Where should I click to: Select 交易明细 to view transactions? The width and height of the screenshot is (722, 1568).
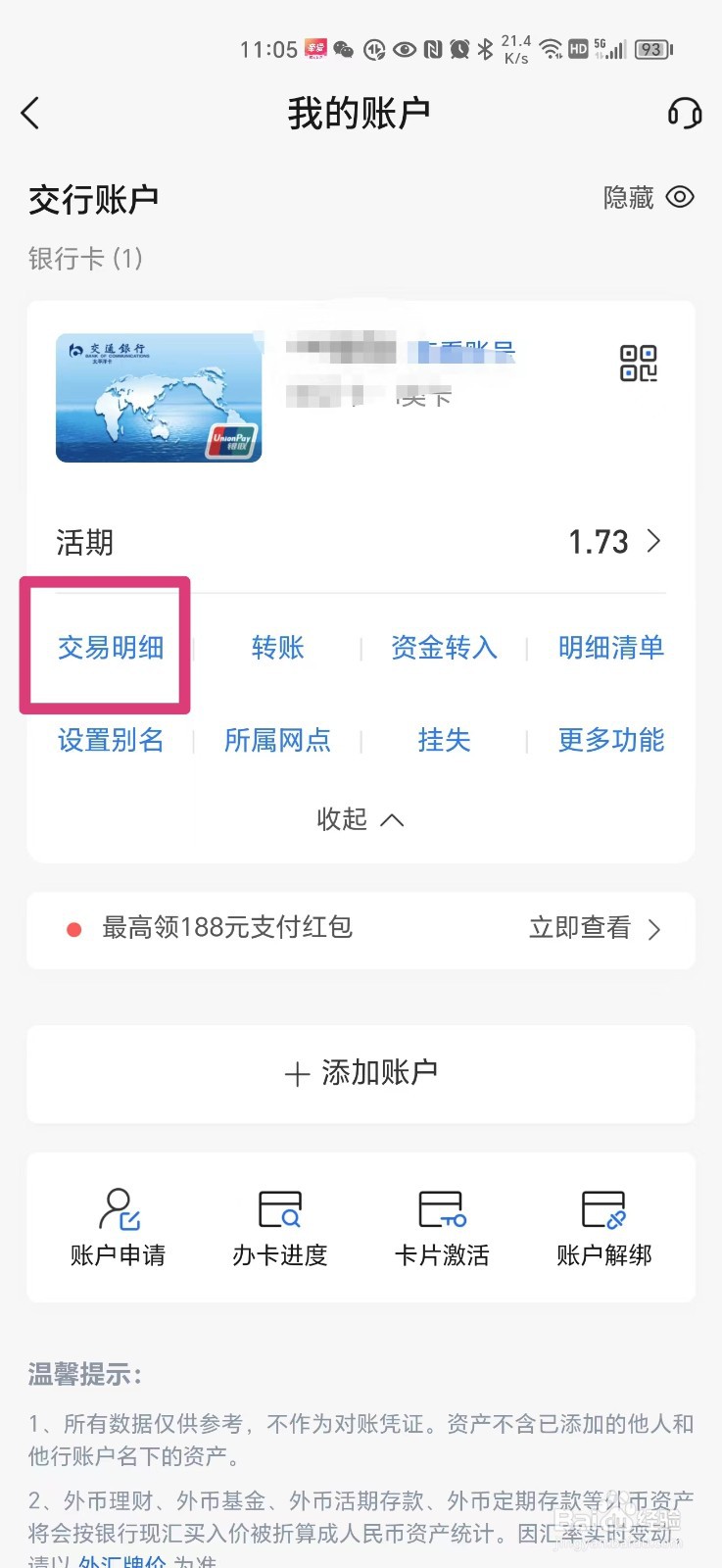coord(110,647)
